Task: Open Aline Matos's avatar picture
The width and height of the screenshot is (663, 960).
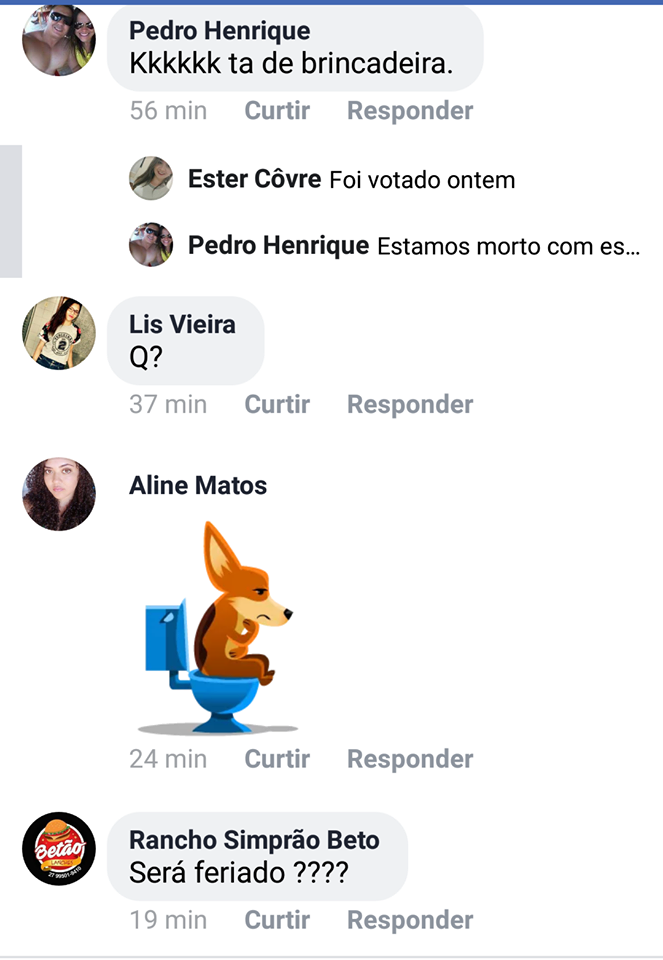Action: click(59, 494)
